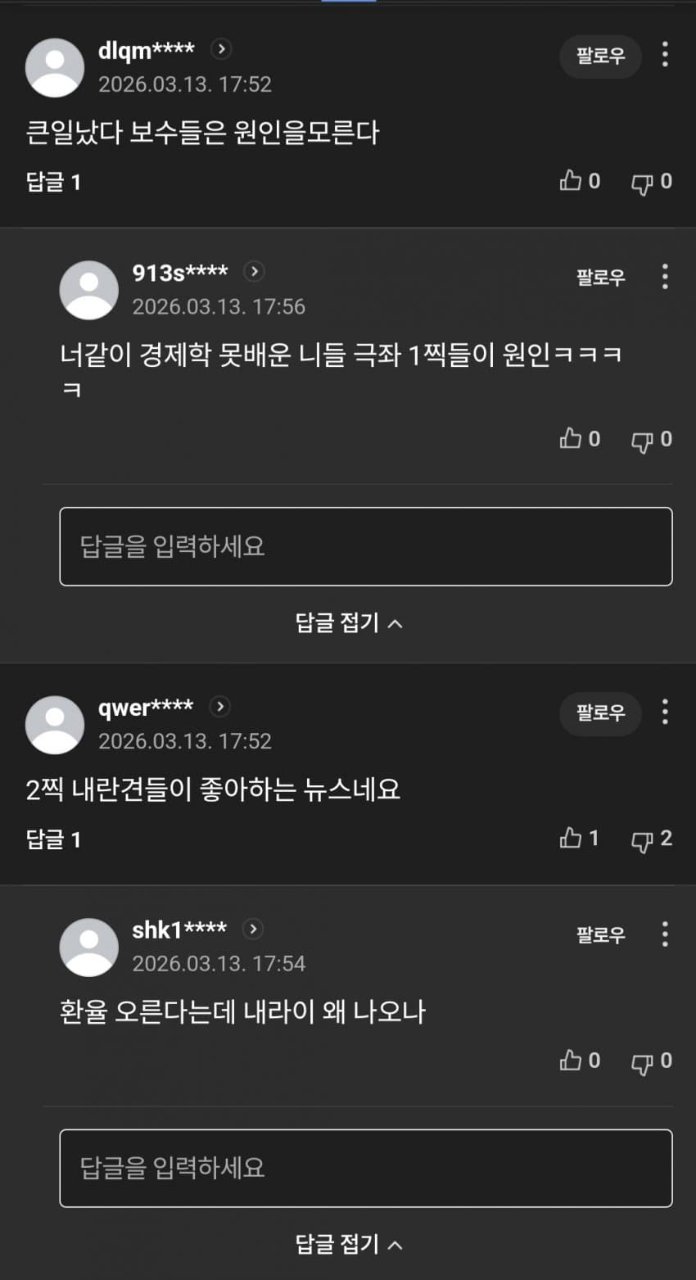
Task: Collapse replies under dlqm**** comment
Action: tap(348, 623)
